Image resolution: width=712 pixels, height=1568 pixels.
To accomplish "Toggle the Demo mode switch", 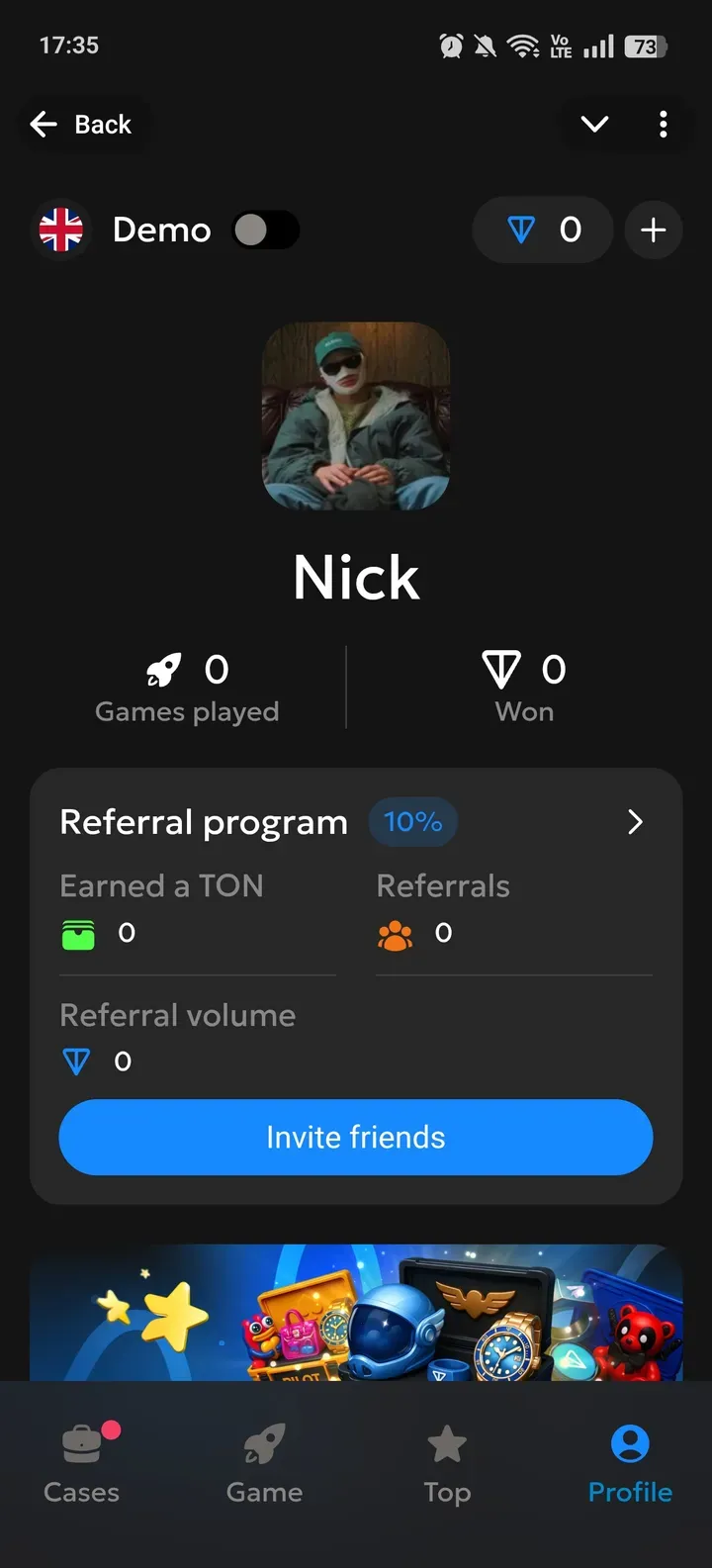I will (x=265, y=230).
